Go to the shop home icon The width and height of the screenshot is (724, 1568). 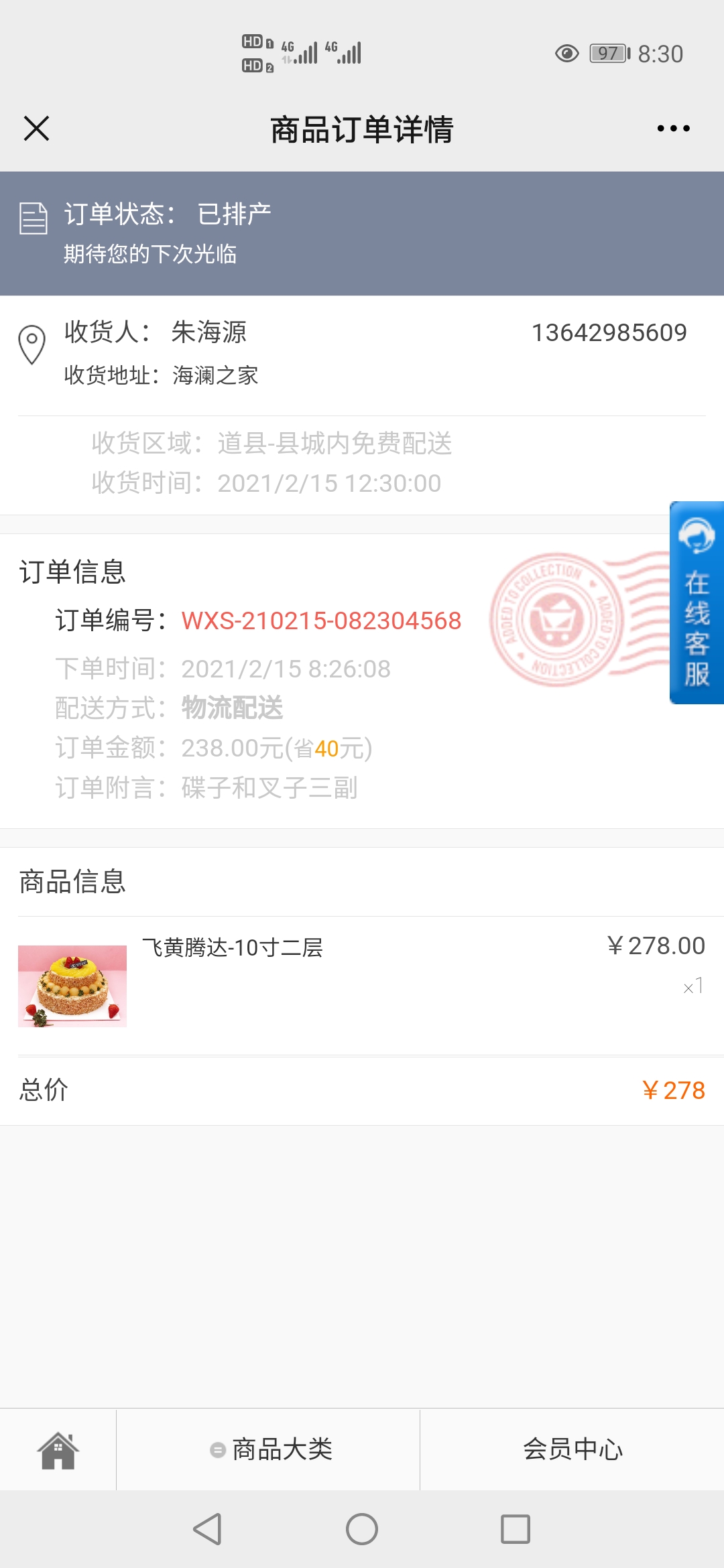[x=58, y=1449]
